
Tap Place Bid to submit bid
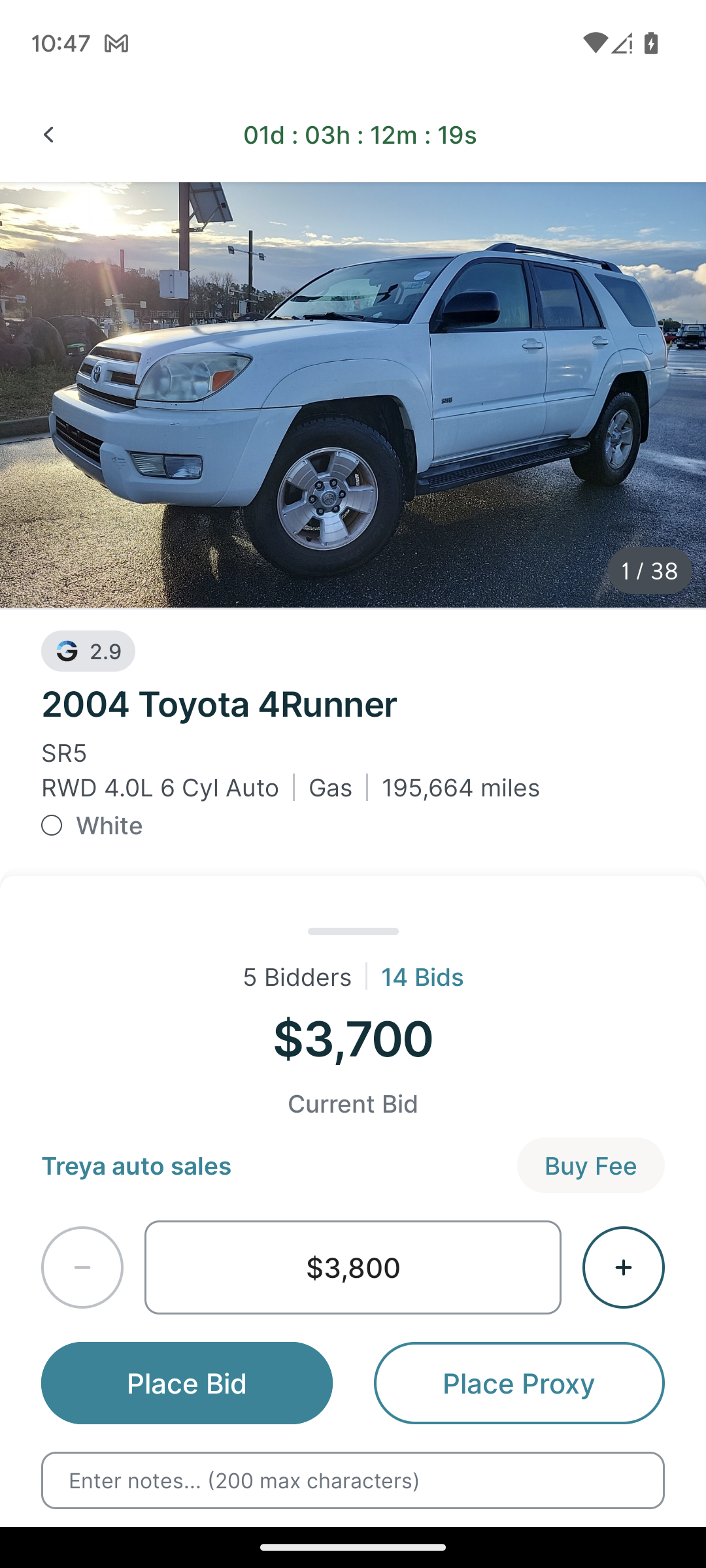187,1383
